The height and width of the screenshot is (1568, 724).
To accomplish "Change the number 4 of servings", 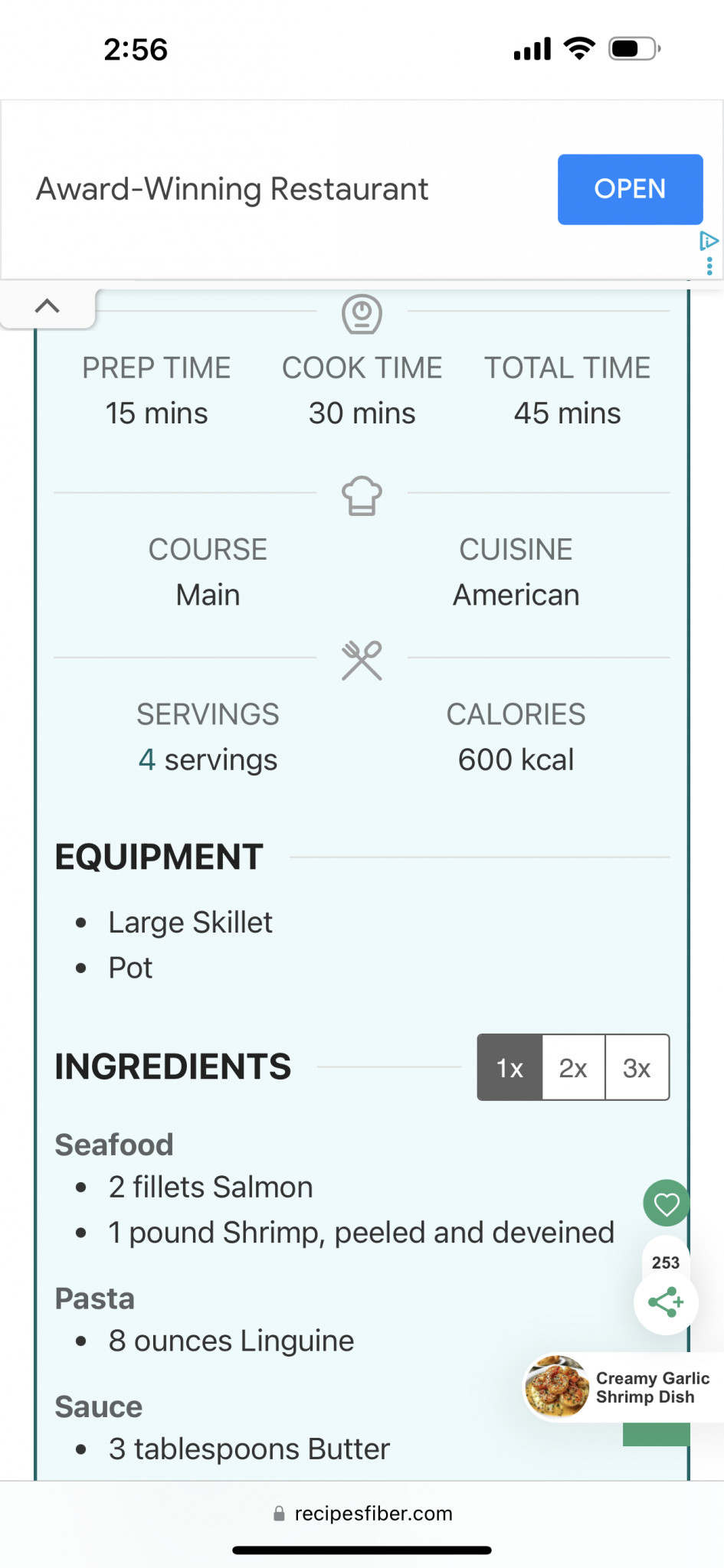I will tap(147, 760).
